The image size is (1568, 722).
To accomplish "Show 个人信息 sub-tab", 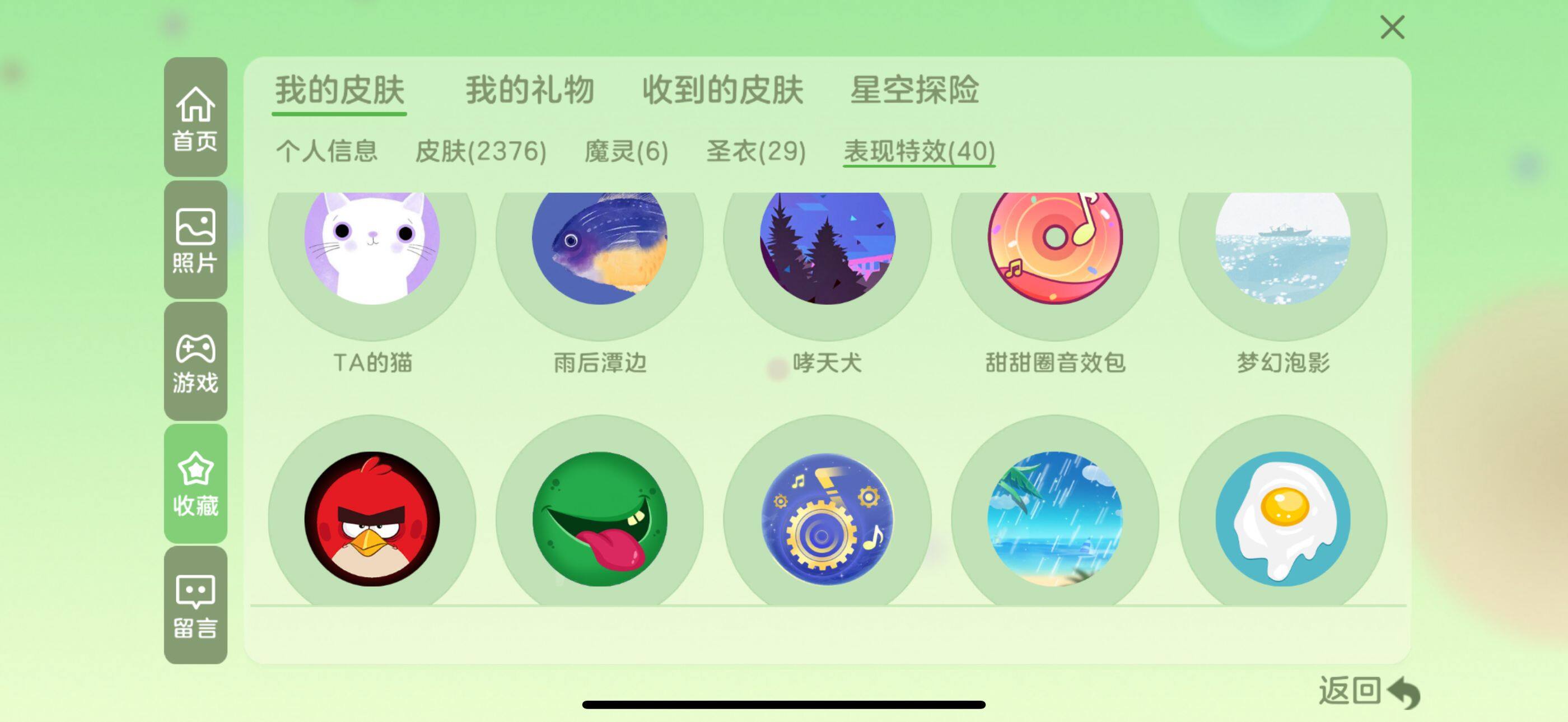I will tap(327, 151).
